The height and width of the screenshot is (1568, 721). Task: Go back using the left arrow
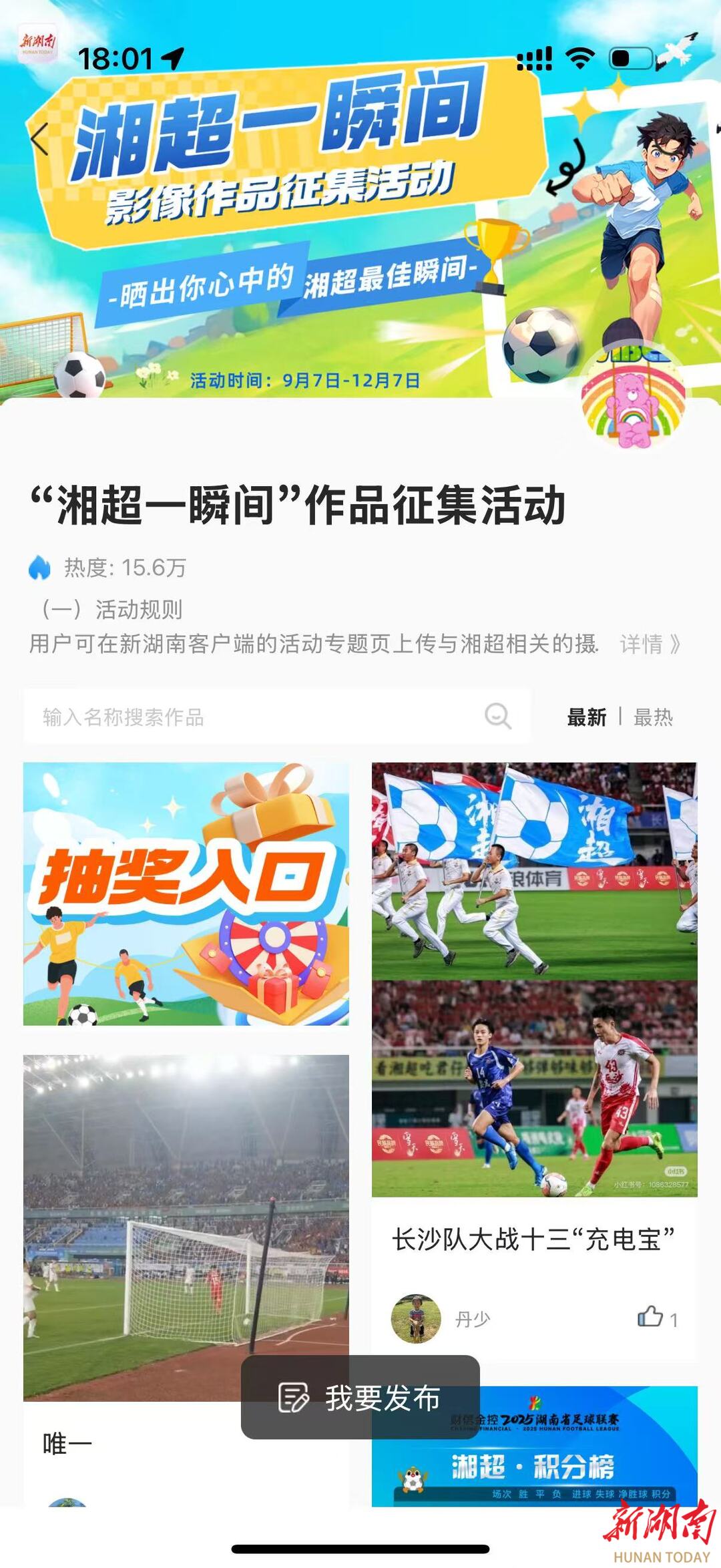(40, 140)
